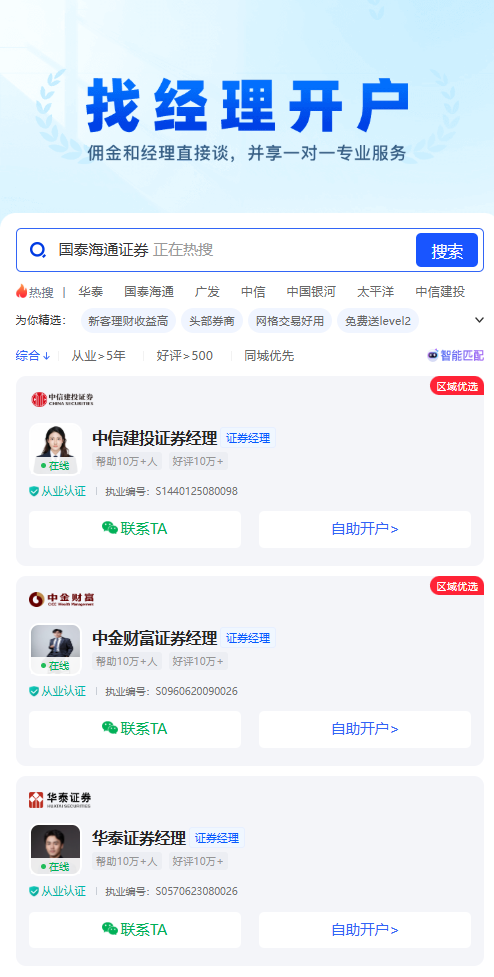Select the 网格交易好用 chip
The height and width of the screenshot is (977, 494).
tap(290, 321)
